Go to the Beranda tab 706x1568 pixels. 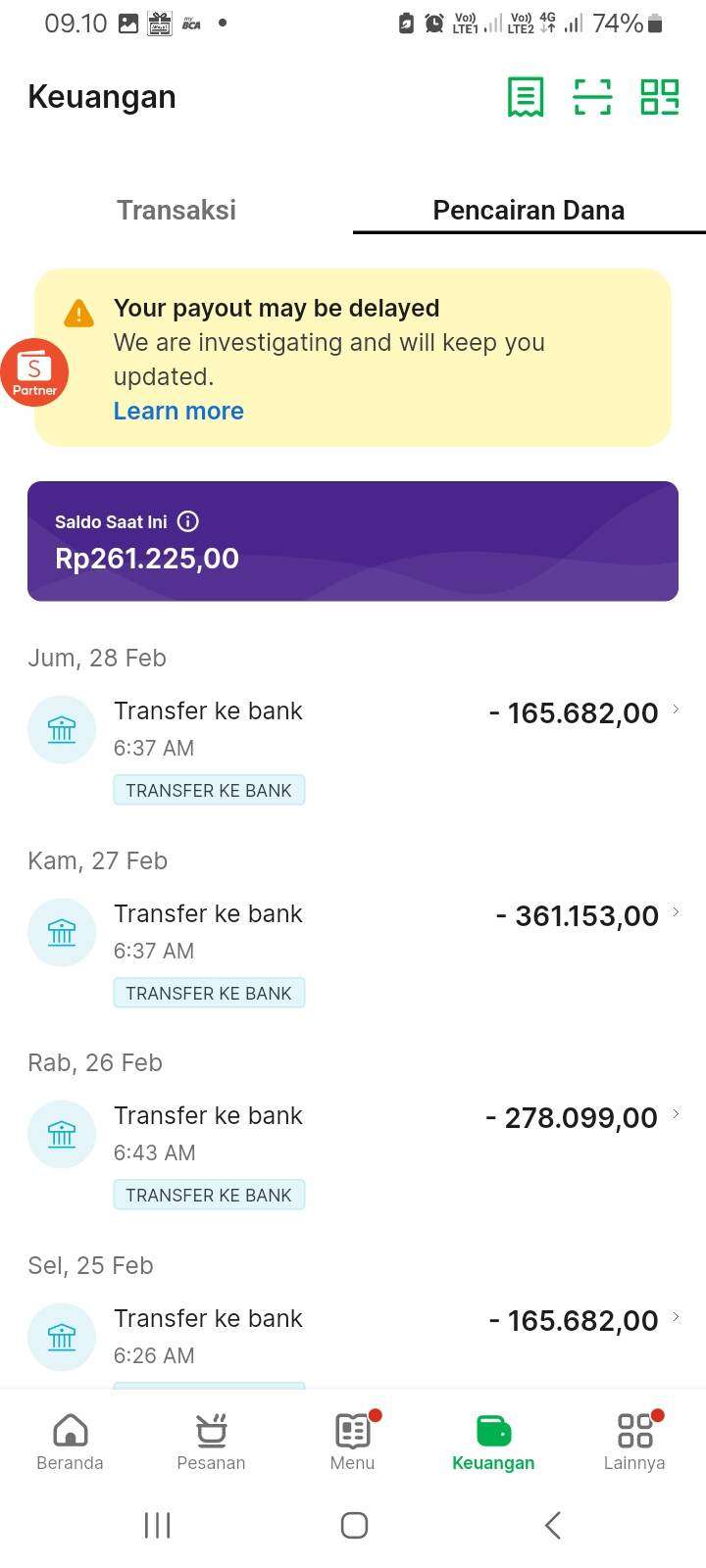coord(70,1442)
